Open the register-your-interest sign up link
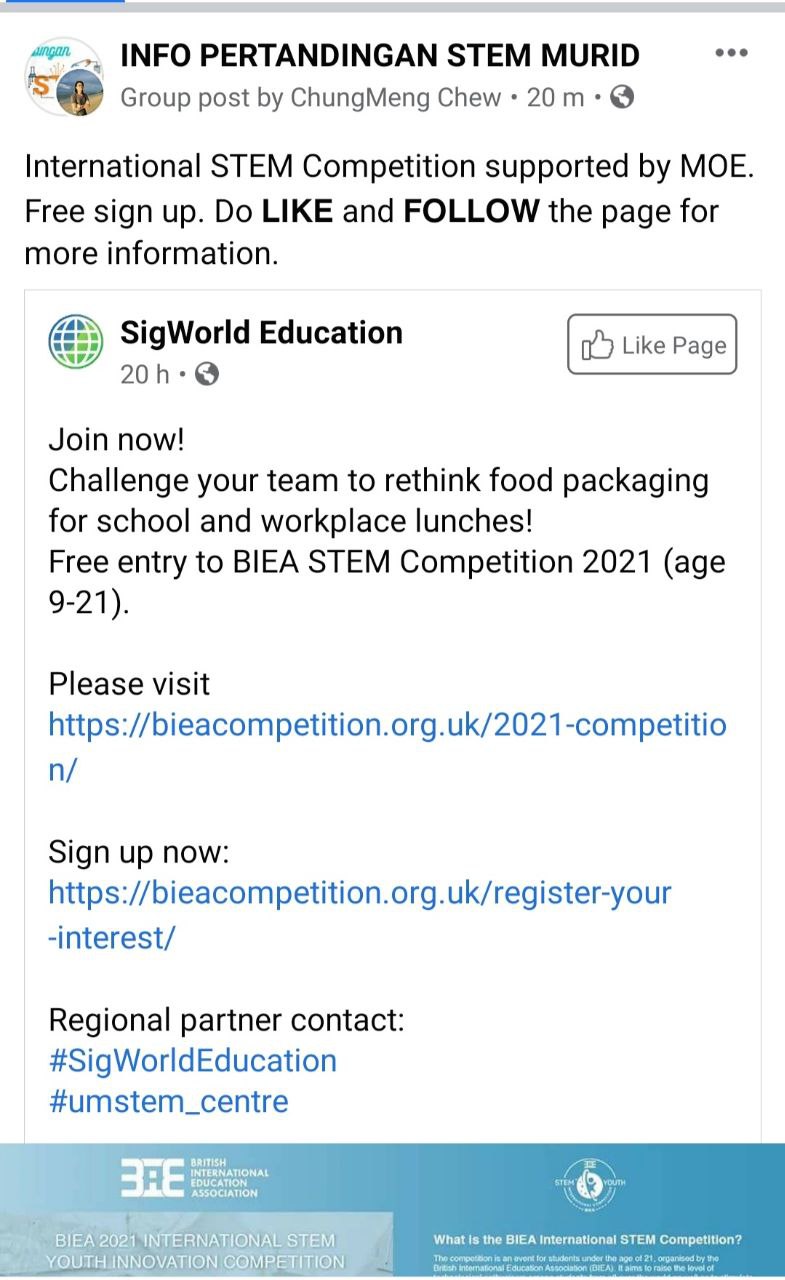Screen dimensions: 785x1280 pyautogui.click(x=360, y=914)
